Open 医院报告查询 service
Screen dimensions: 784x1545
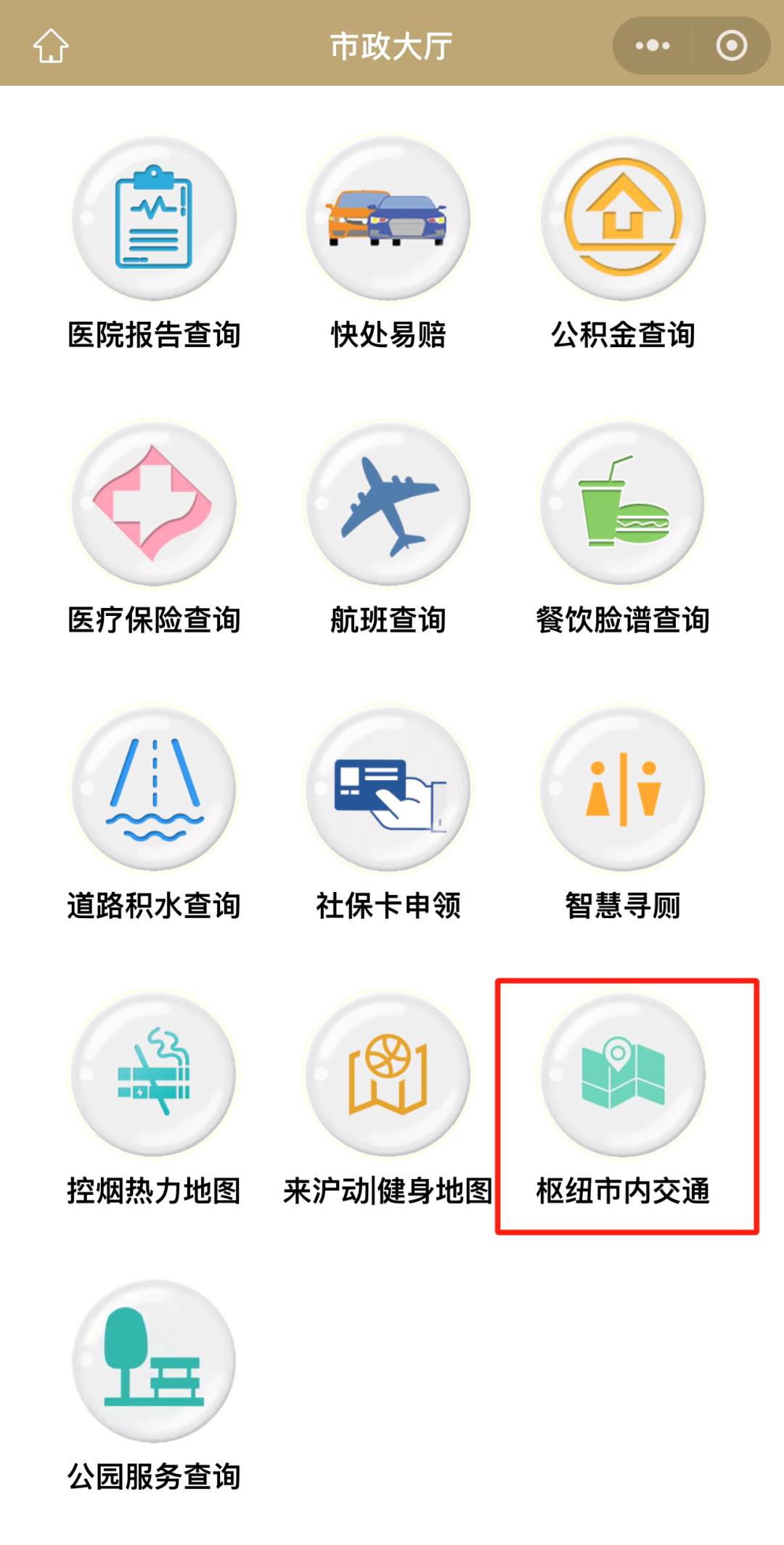click(154, 219)
